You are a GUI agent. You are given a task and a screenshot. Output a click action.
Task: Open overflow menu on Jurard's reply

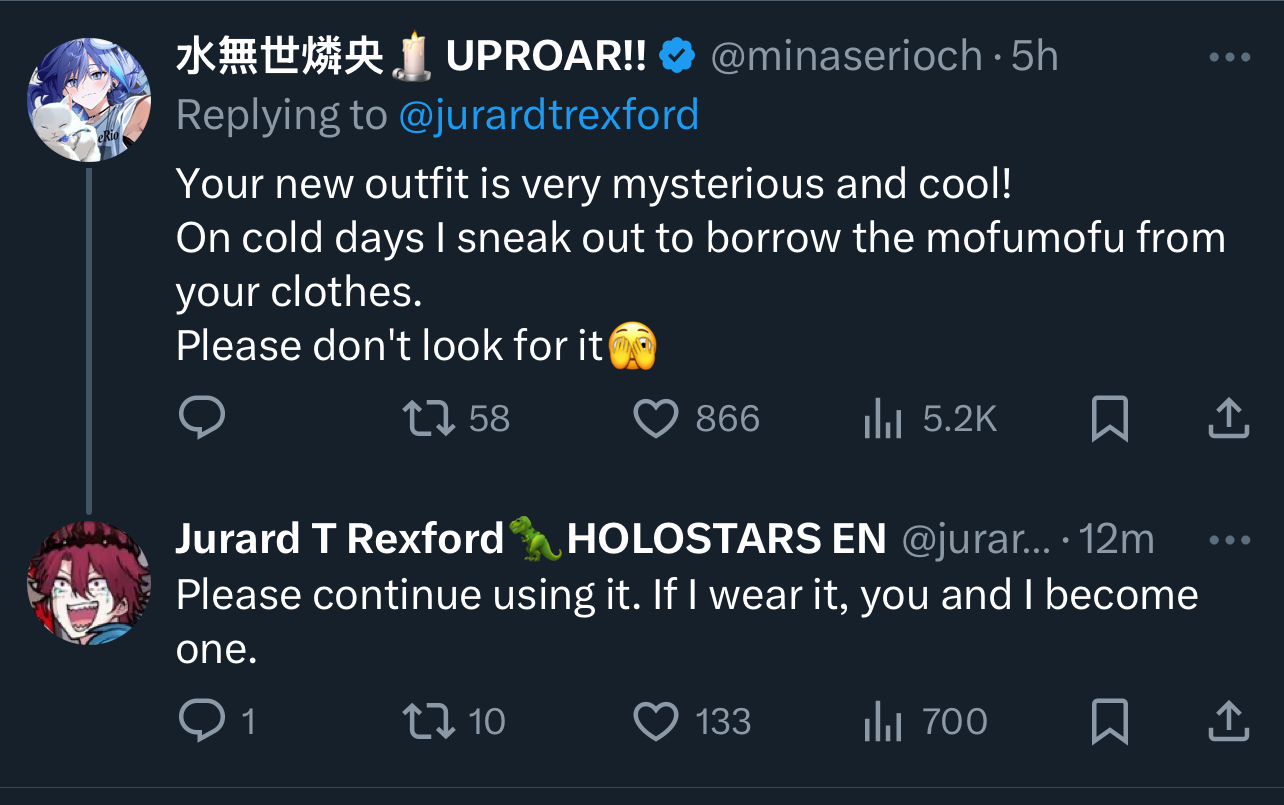[1229, 540]
